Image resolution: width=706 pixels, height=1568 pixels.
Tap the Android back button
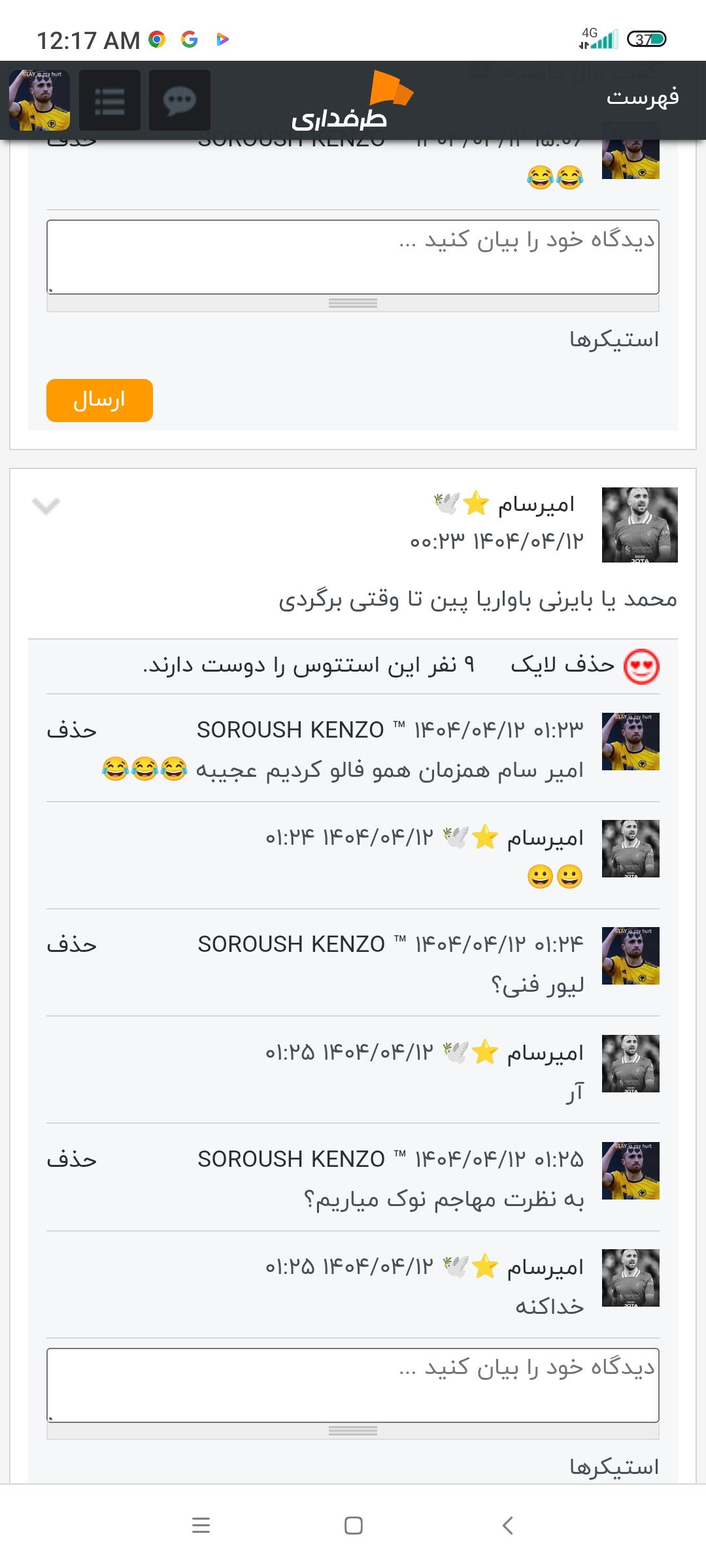pos(507,1526)
